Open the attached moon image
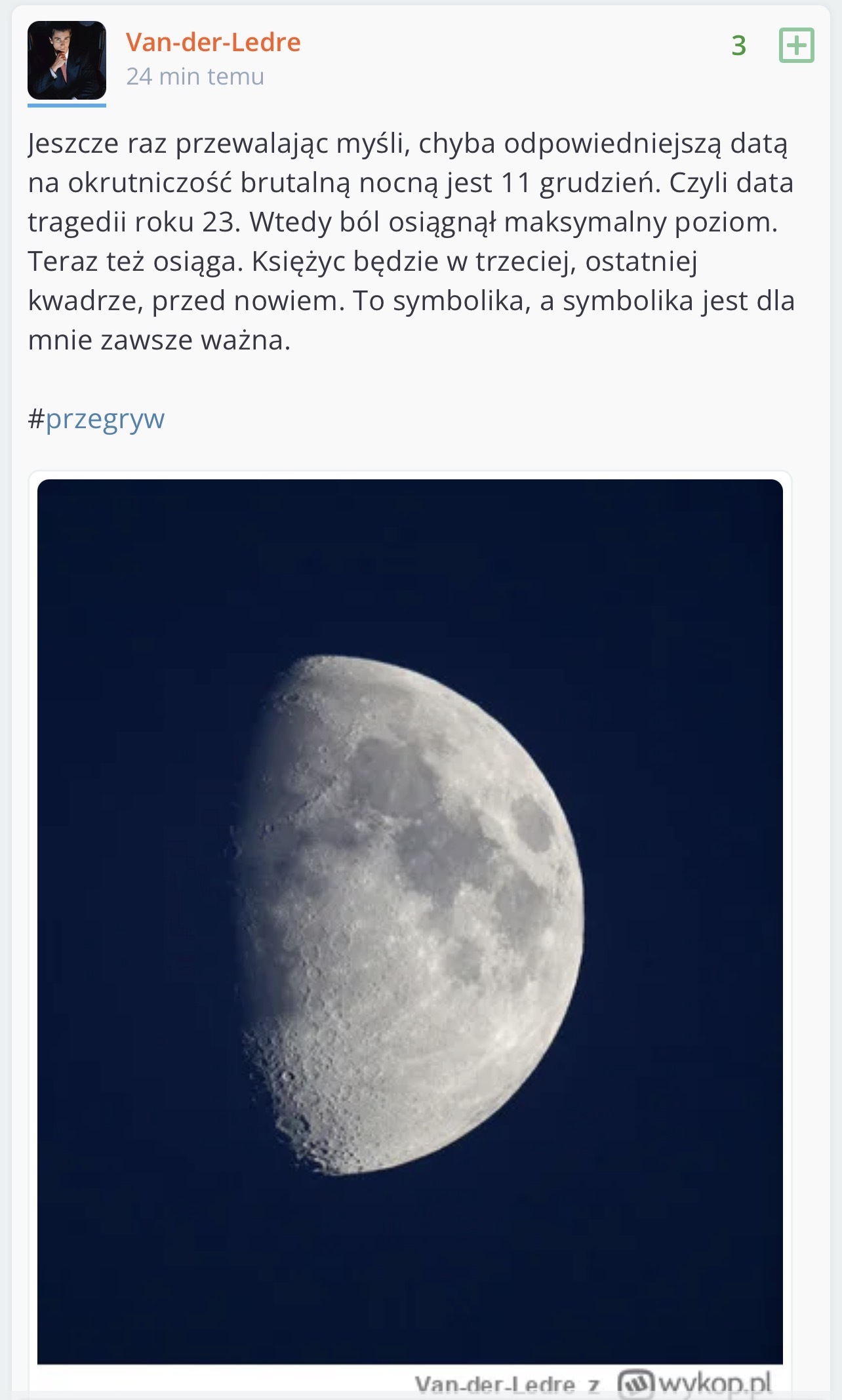The image size is (842, 1400). point(410,918)
